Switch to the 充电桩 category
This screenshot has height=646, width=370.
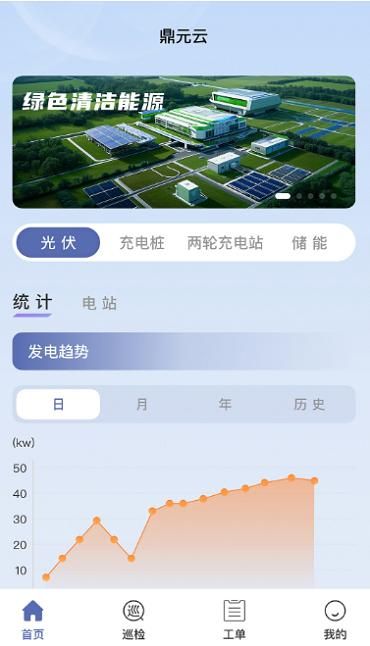(142, 243)
